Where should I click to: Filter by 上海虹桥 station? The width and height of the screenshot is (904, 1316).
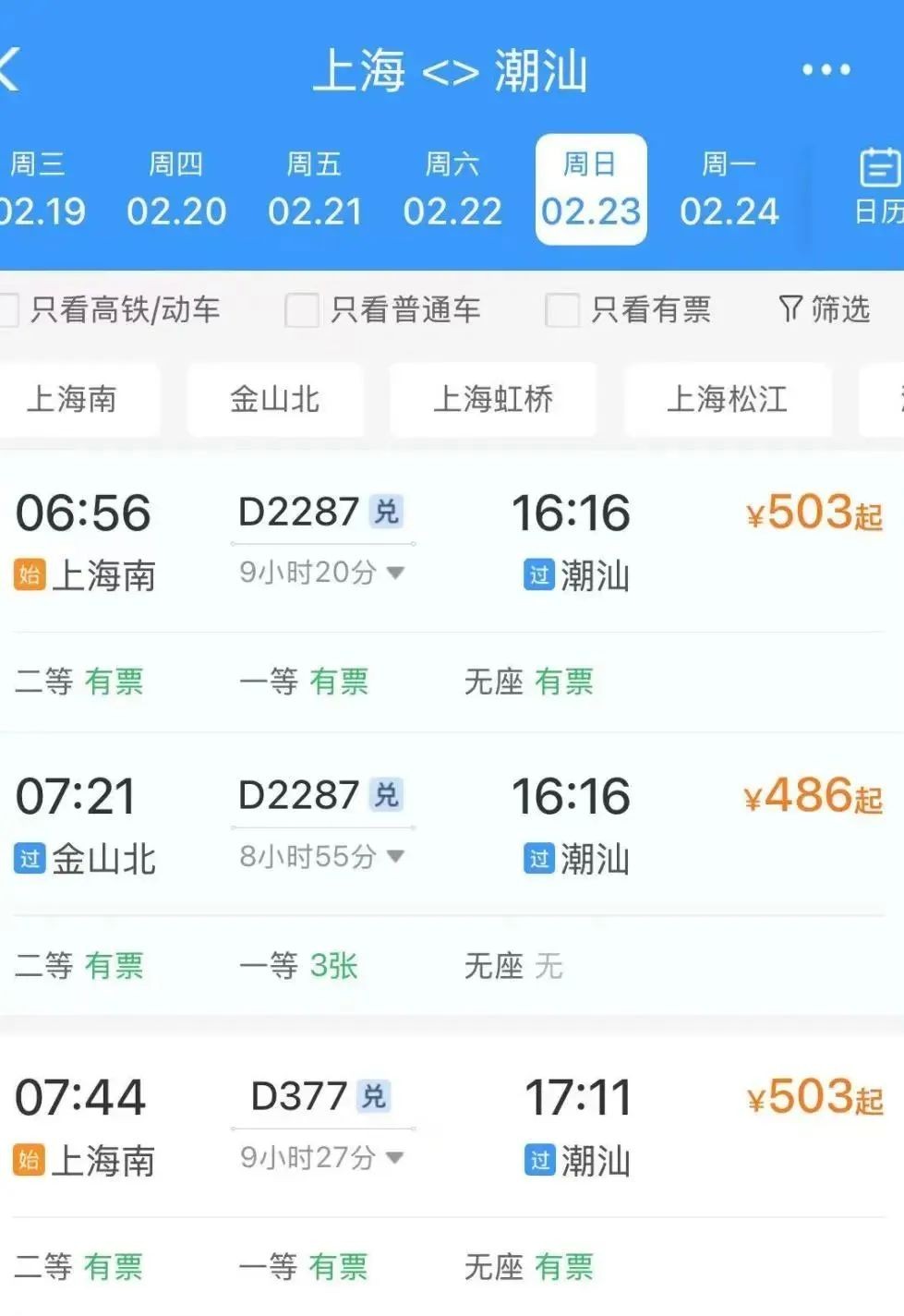point(493,399)
